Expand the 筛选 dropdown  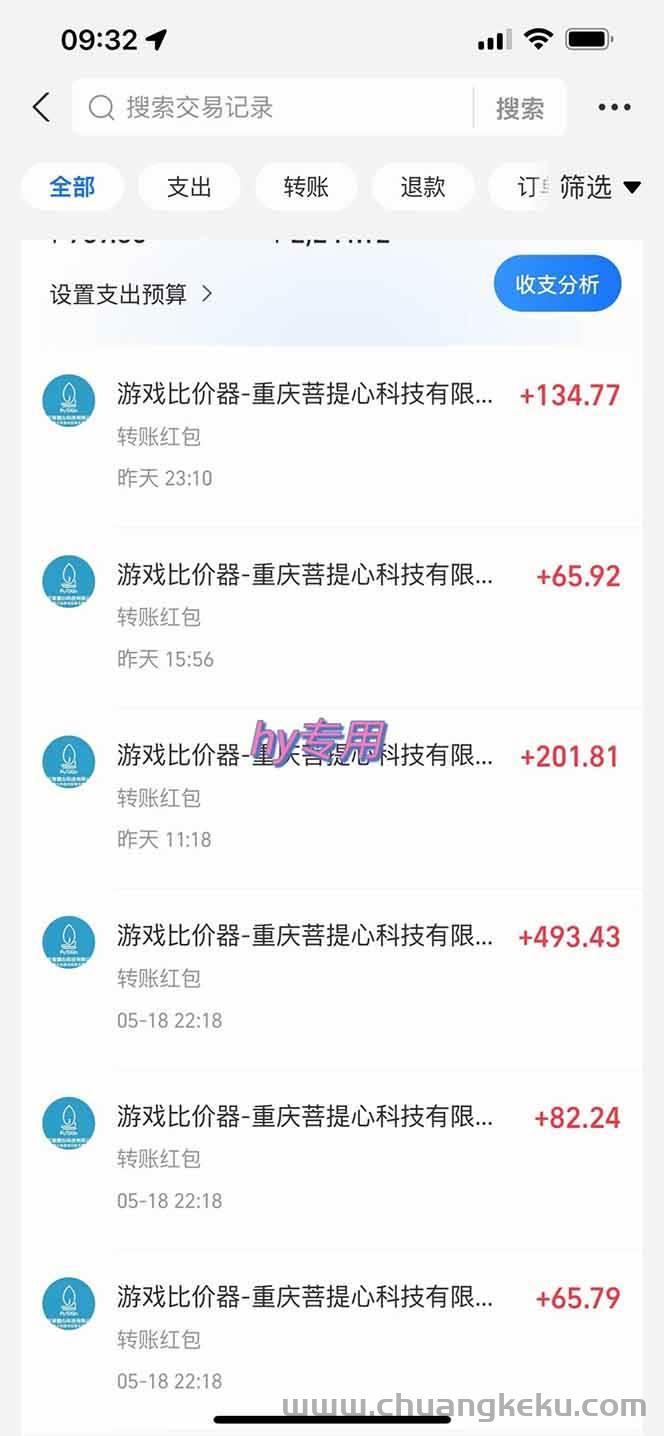click(599, 187)
